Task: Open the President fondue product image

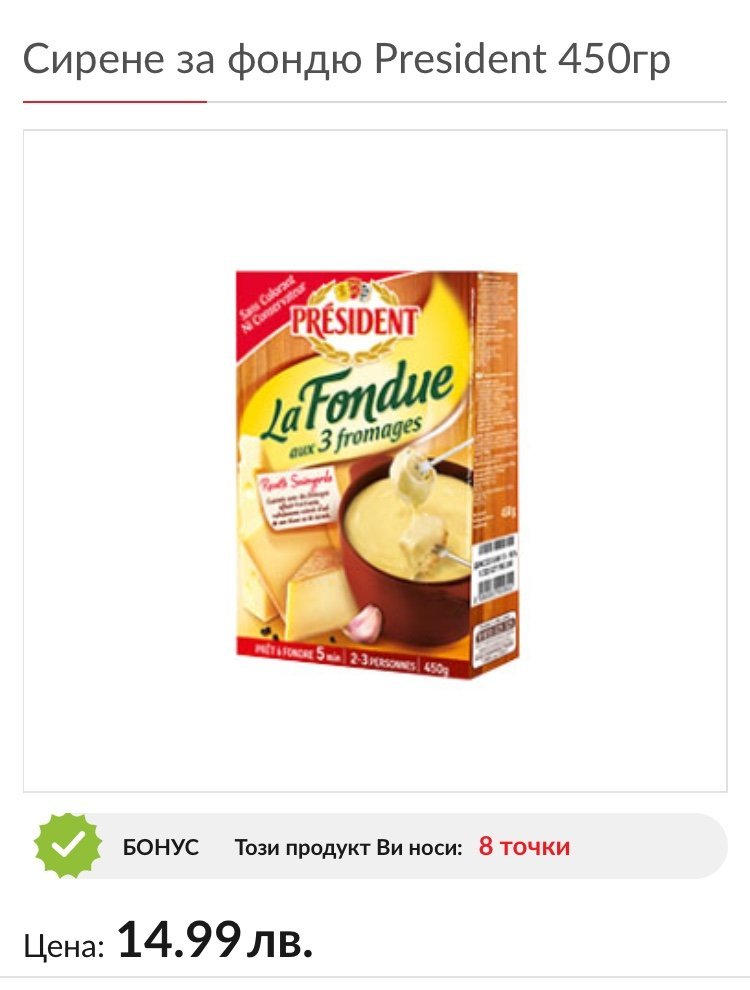Action: coord(375,470)
